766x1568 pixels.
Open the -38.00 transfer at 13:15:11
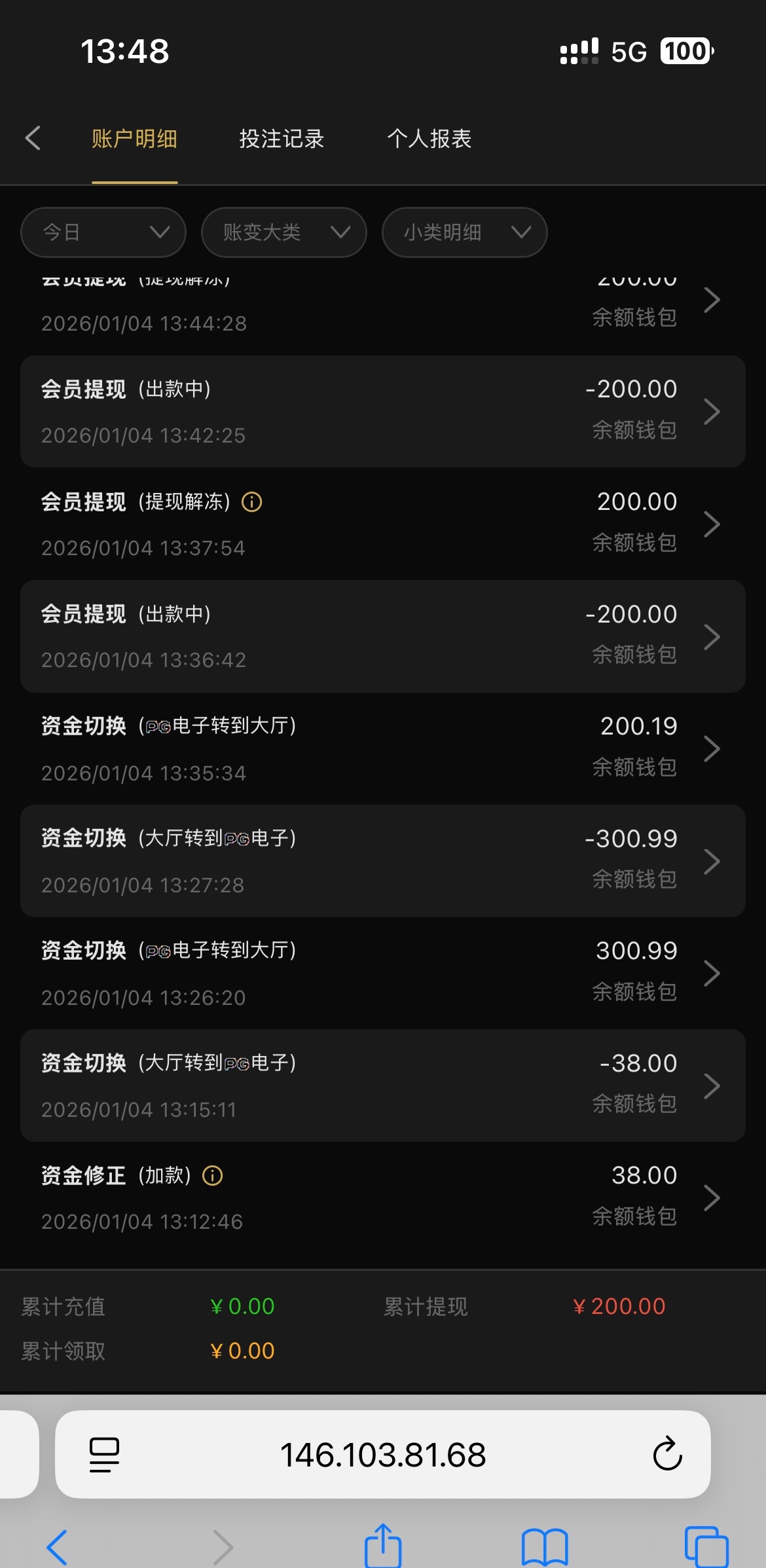click(382, 1085)
